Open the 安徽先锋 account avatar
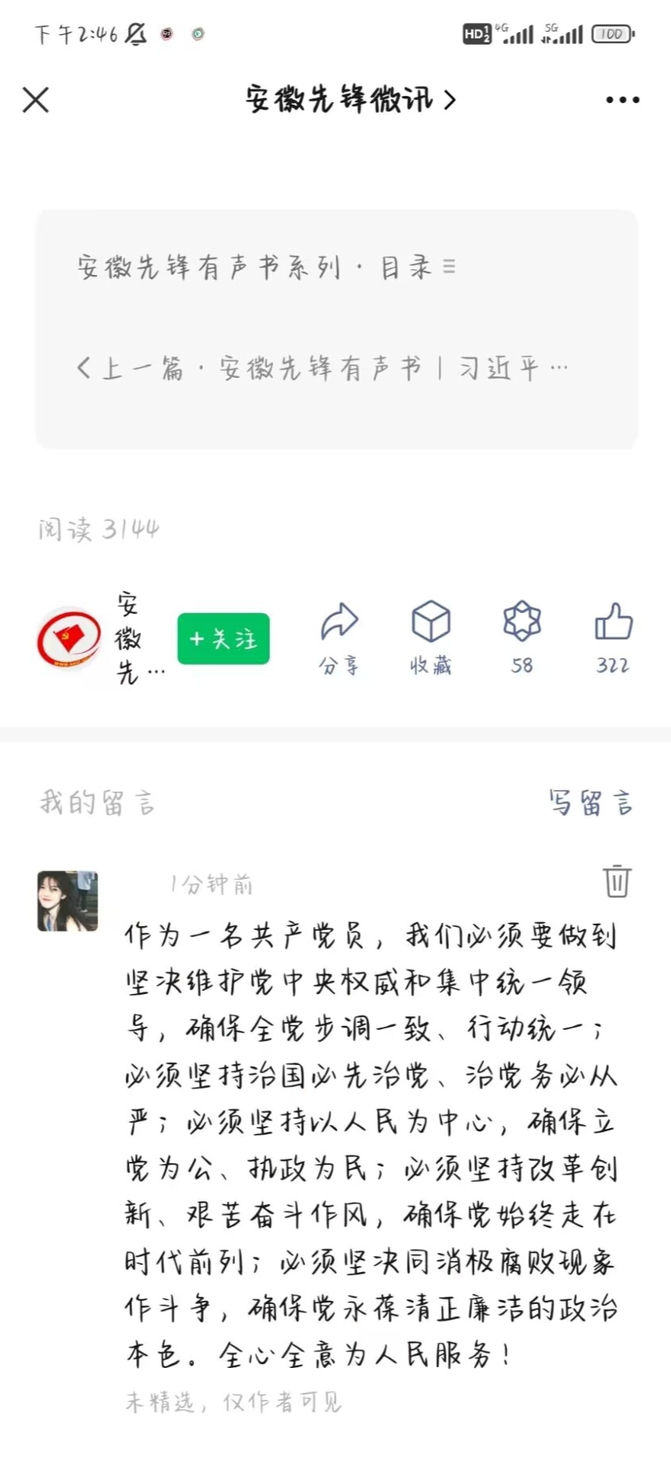671x1479 pixels. point(69,637)
